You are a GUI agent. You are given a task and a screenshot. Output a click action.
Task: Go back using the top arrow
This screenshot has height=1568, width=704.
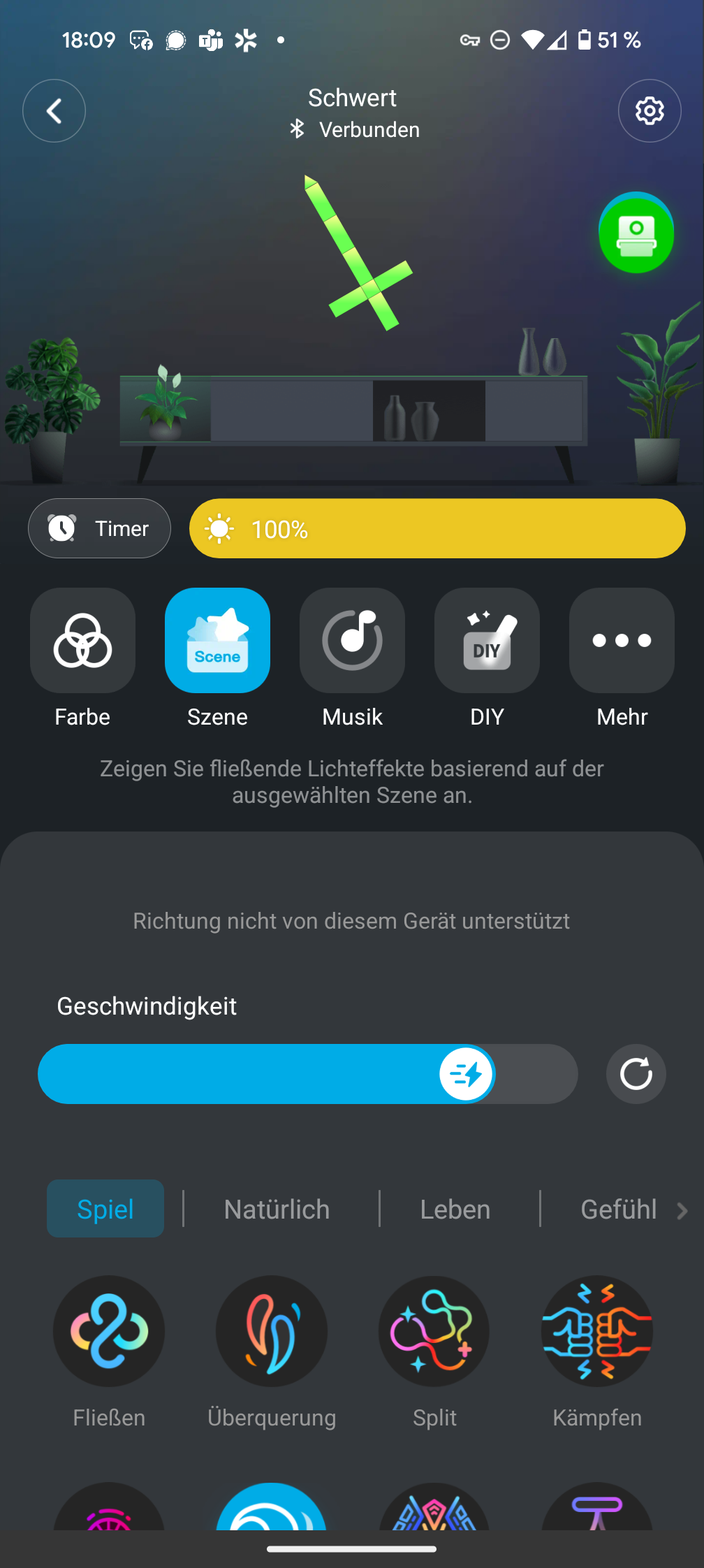54,111
